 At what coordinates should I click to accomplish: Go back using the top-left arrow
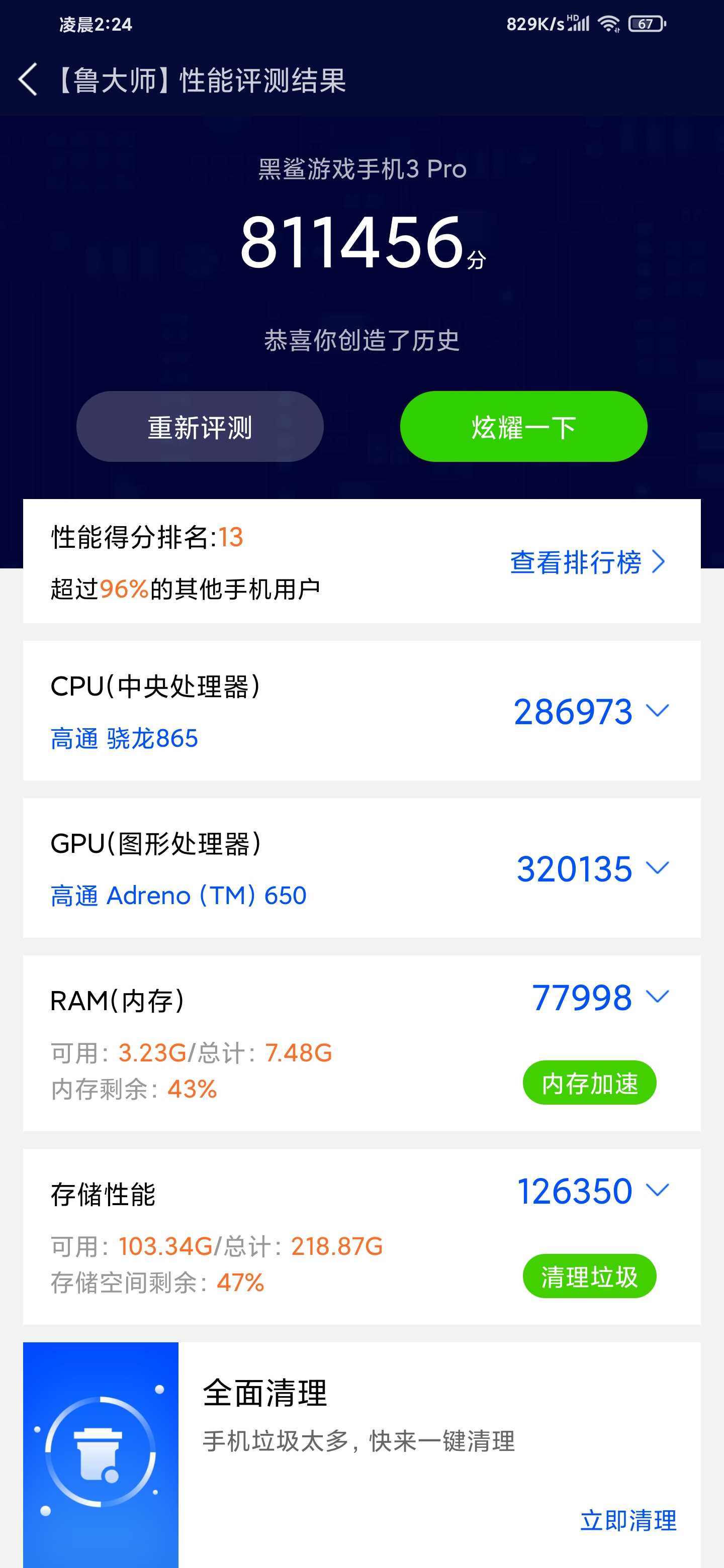[28, 80]
